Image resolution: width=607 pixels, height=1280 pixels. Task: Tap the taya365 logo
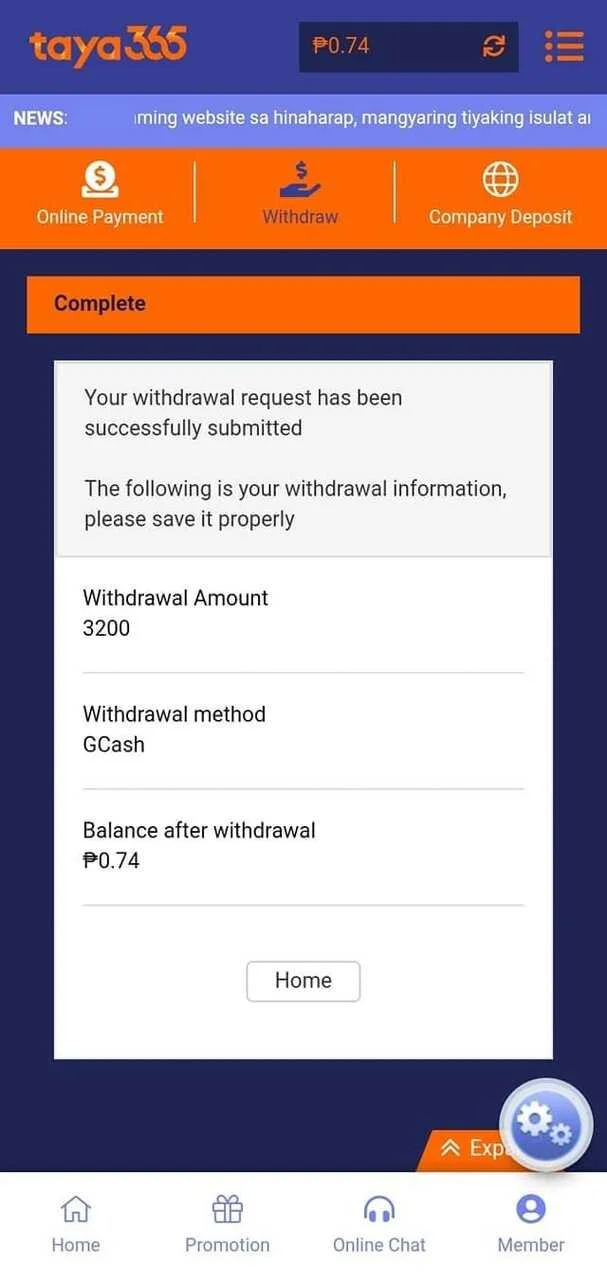click(108, 46)
